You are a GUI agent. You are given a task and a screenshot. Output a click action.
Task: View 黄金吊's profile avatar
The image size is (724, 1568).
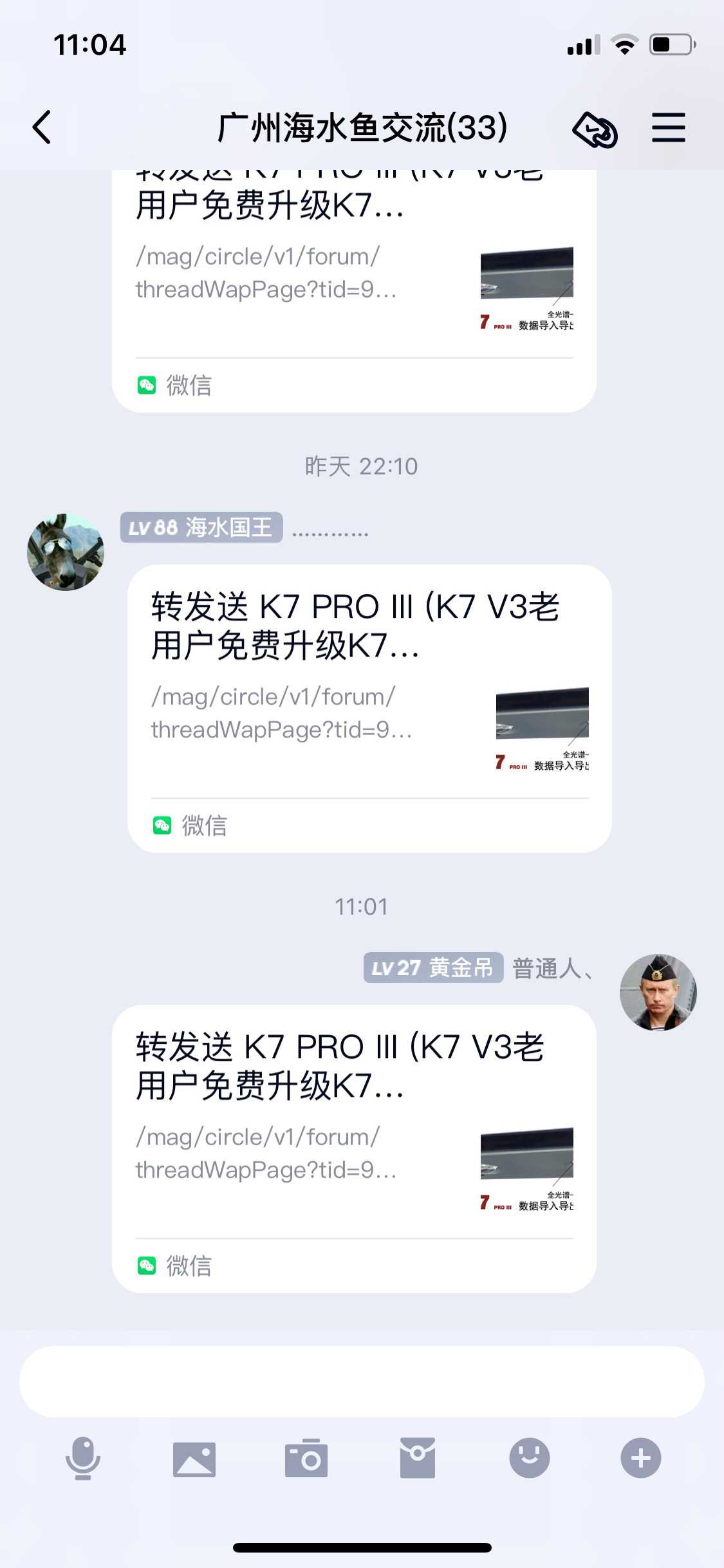point(658,992)
